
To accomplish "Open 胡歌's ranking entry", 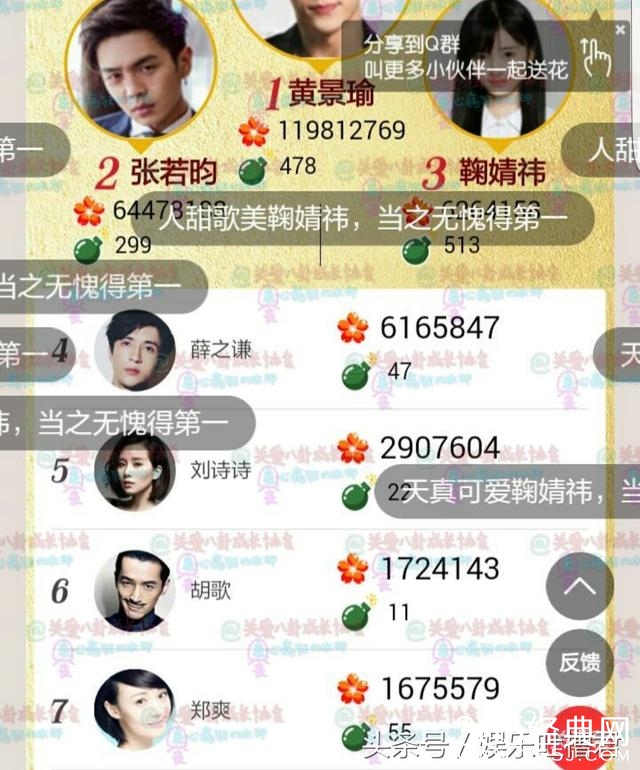I will [x=330, y=590].
